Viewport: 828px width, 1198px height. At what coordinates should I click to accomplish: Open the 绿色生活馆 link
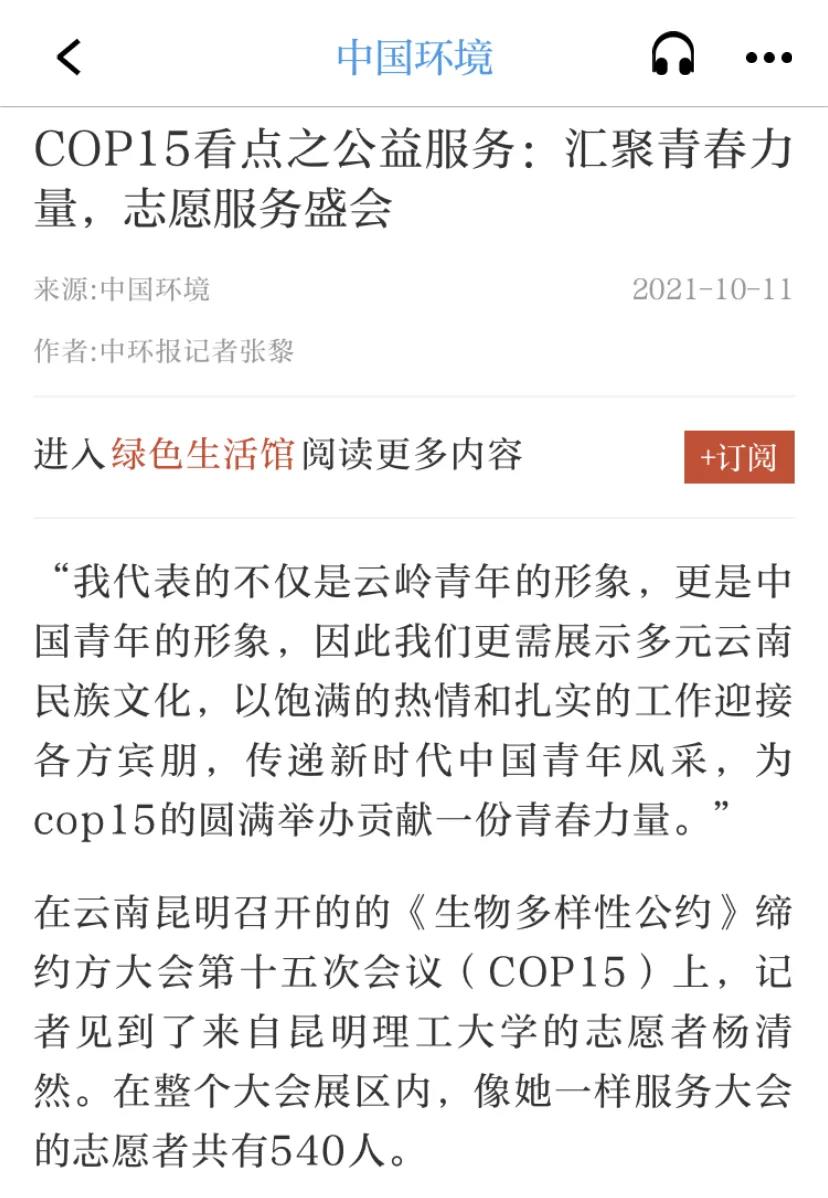(202, 455)
